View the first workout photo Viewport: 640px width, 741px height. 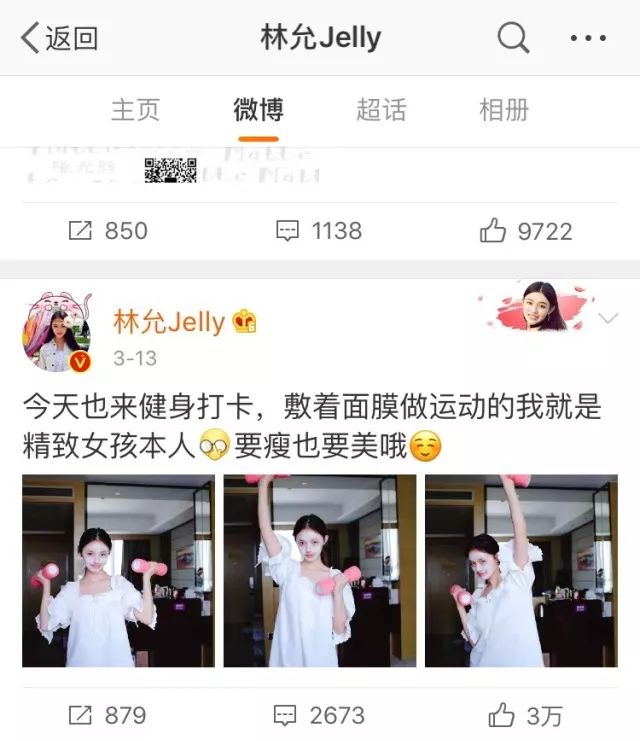click(x=118, y=570)
